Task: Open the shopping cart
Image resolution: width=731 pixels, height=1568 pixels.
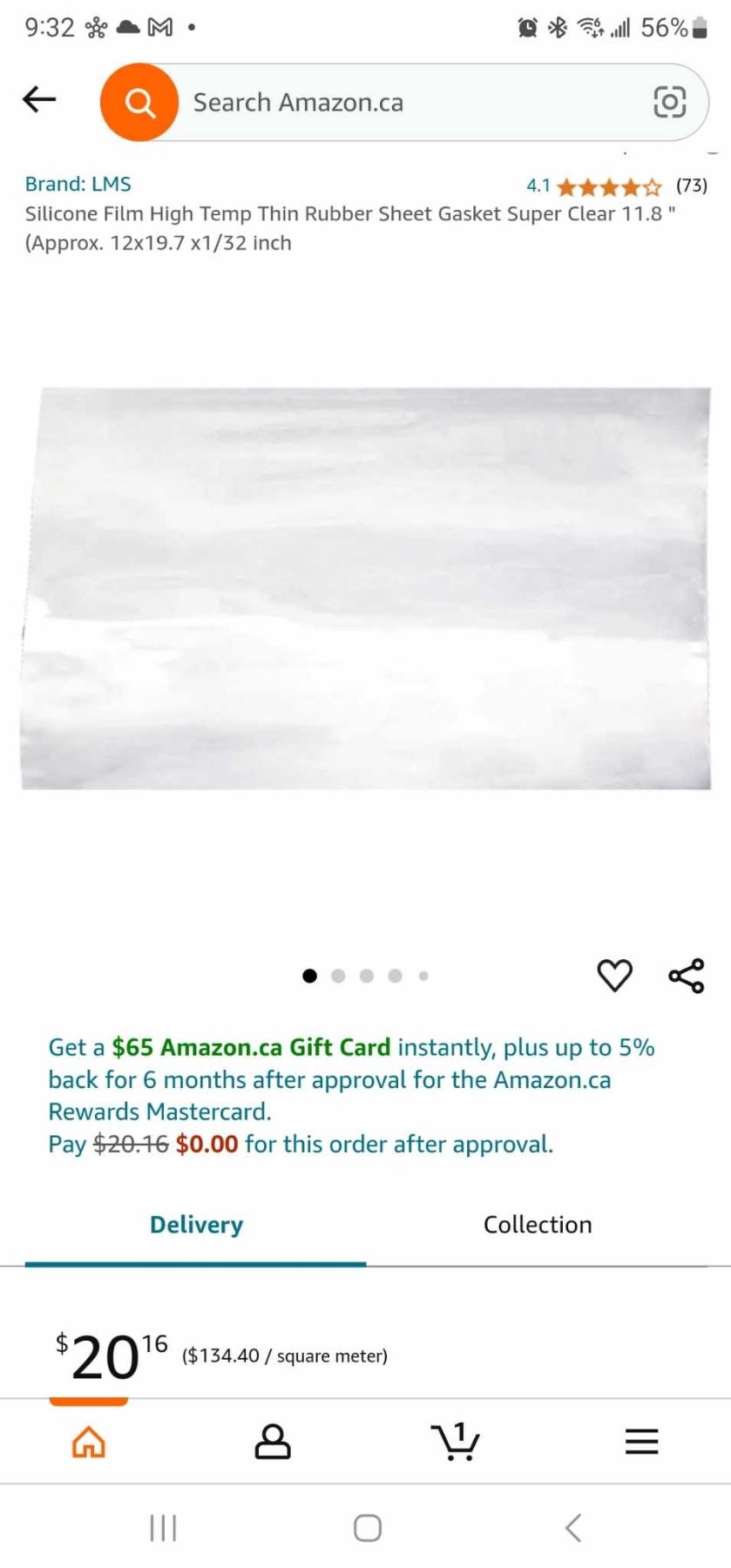Action: click(x=456, y=1443)
